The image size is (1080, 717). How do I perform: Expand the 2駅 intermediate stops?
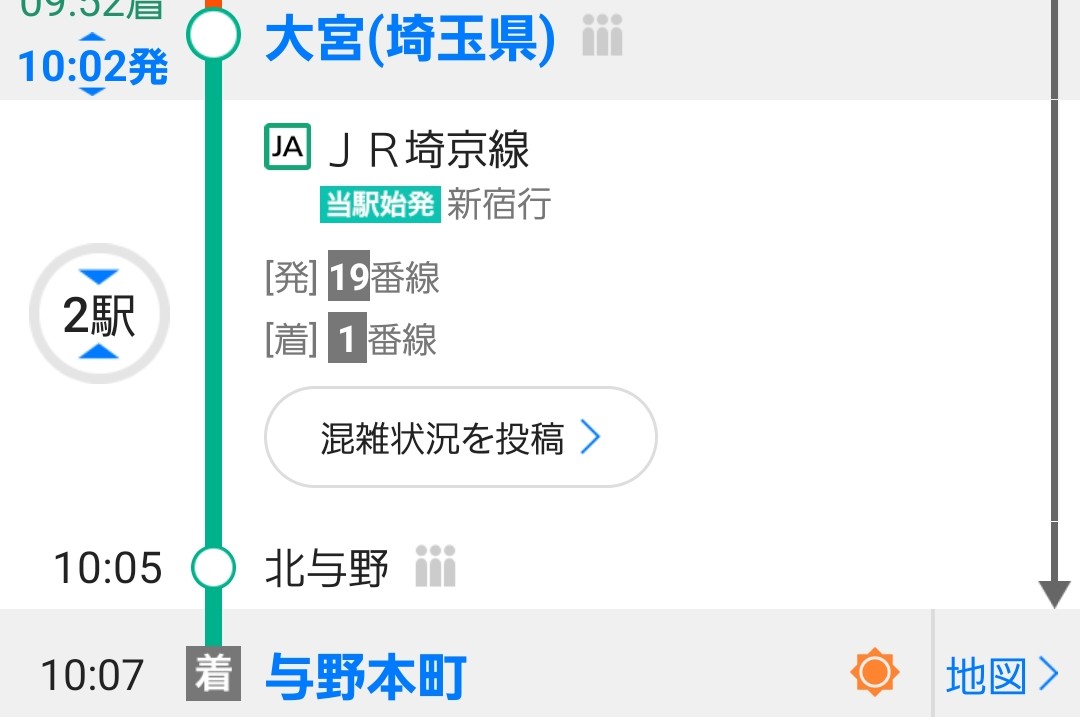coord(99,316)
